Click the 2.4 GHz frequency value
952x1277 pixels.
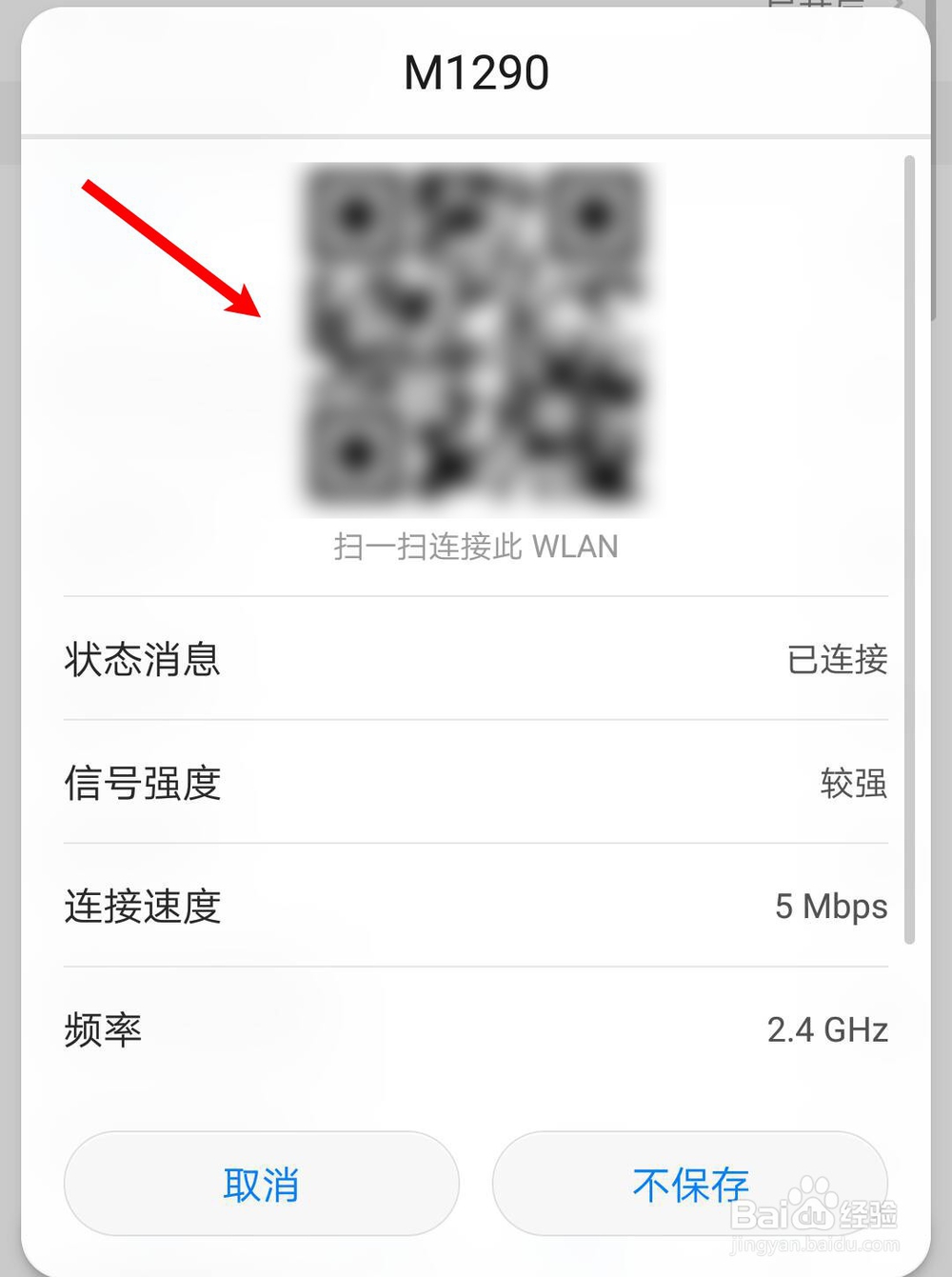pyautogui.click(x=827, y=1029)
